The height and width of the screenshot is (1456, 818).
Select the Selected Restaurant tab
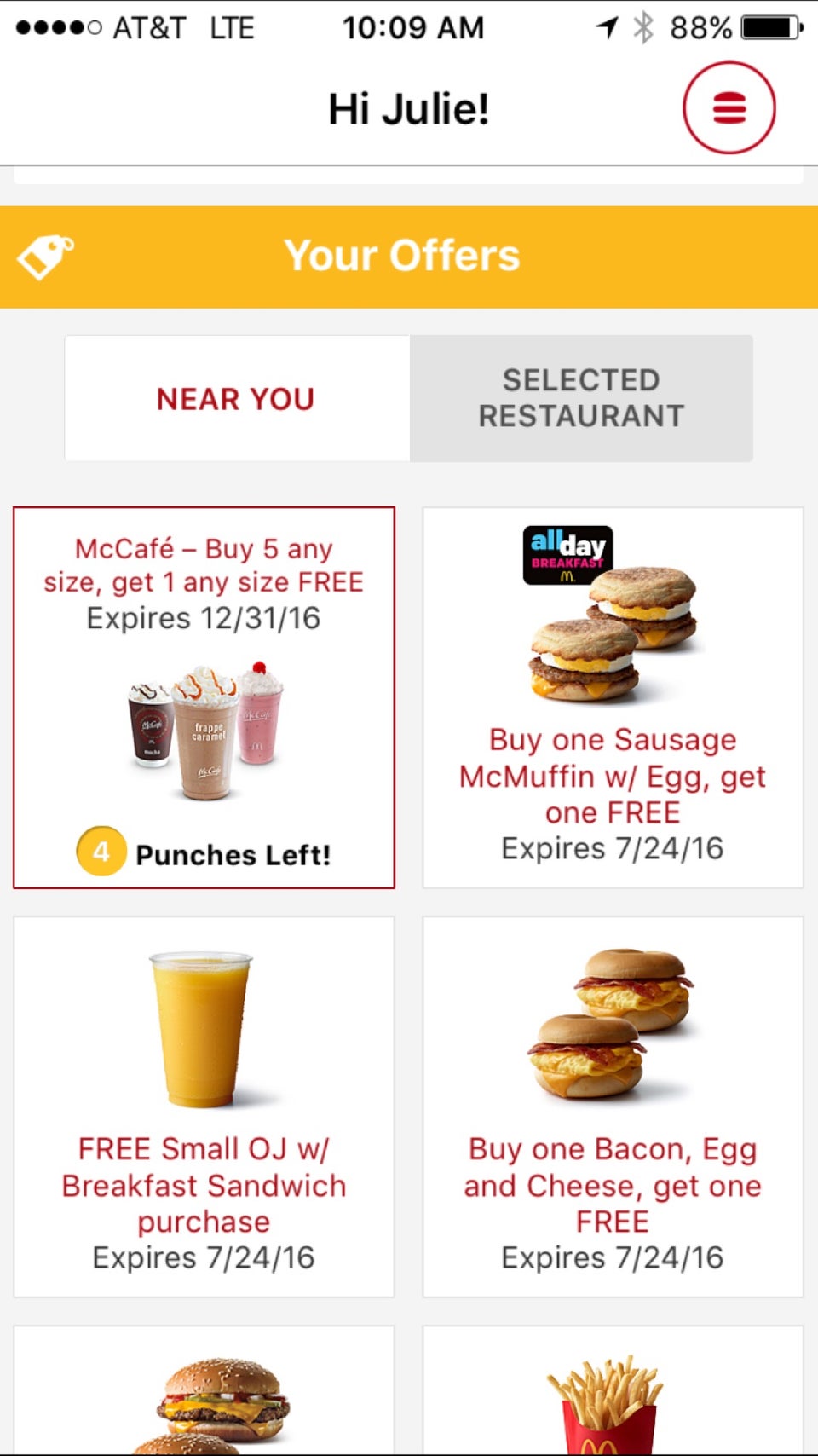581,398
